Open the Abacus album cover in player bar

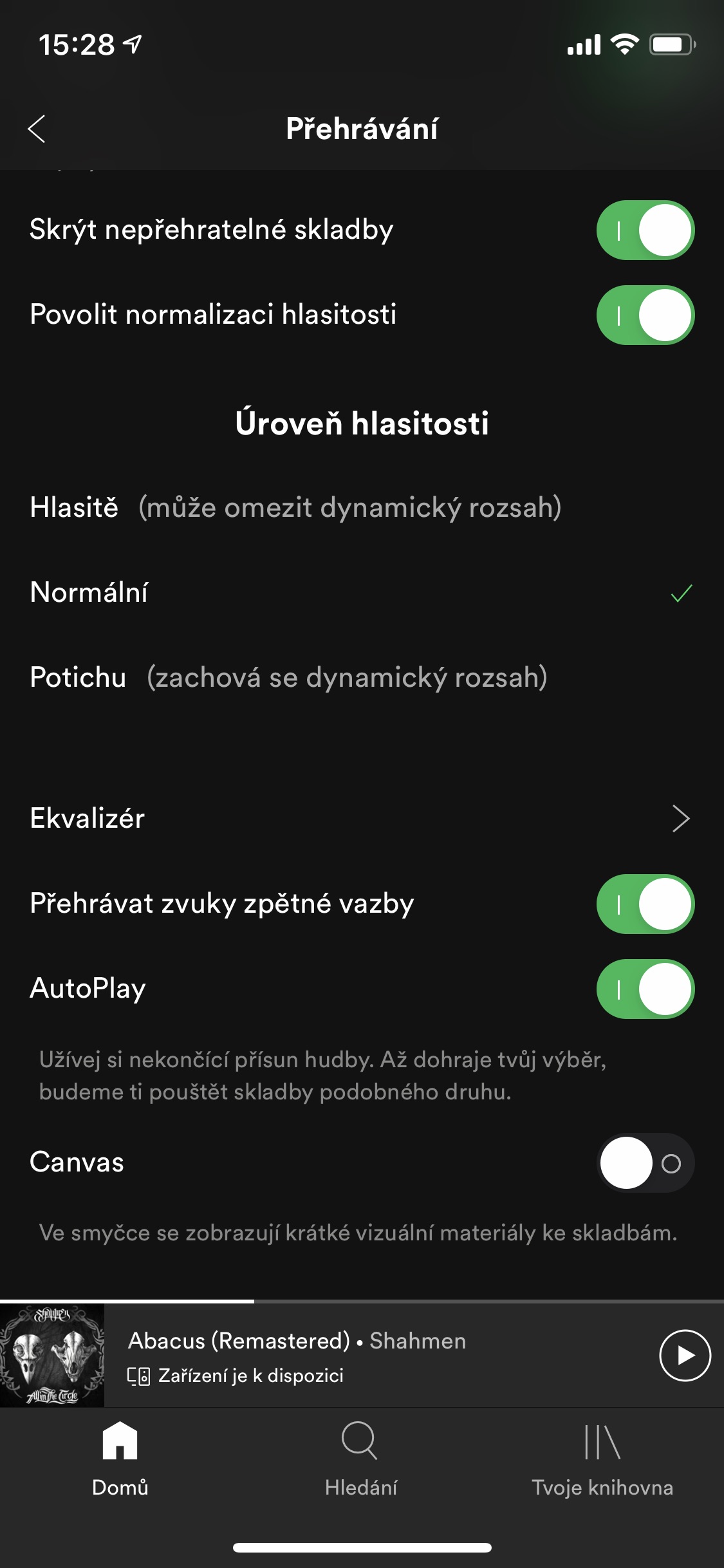52,1355
